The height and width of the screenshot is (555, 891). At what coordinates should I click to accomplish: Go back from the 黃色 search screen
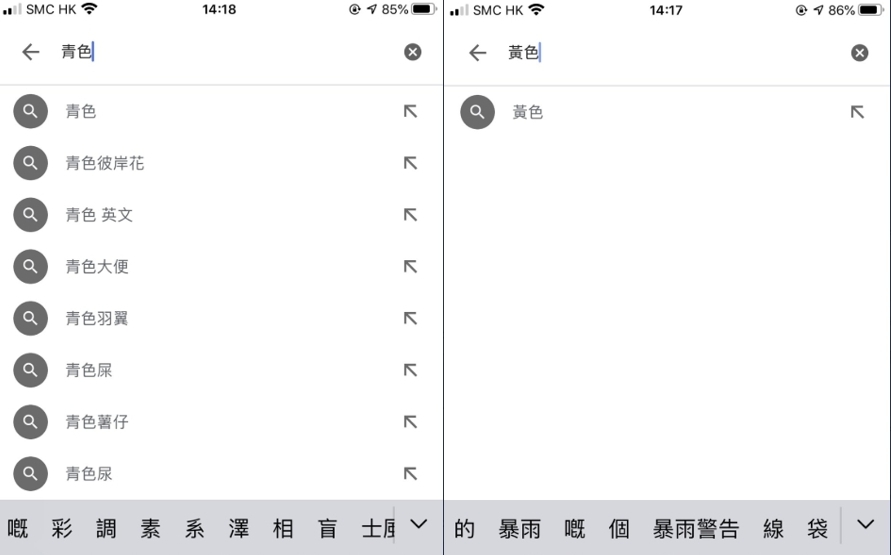478,53
